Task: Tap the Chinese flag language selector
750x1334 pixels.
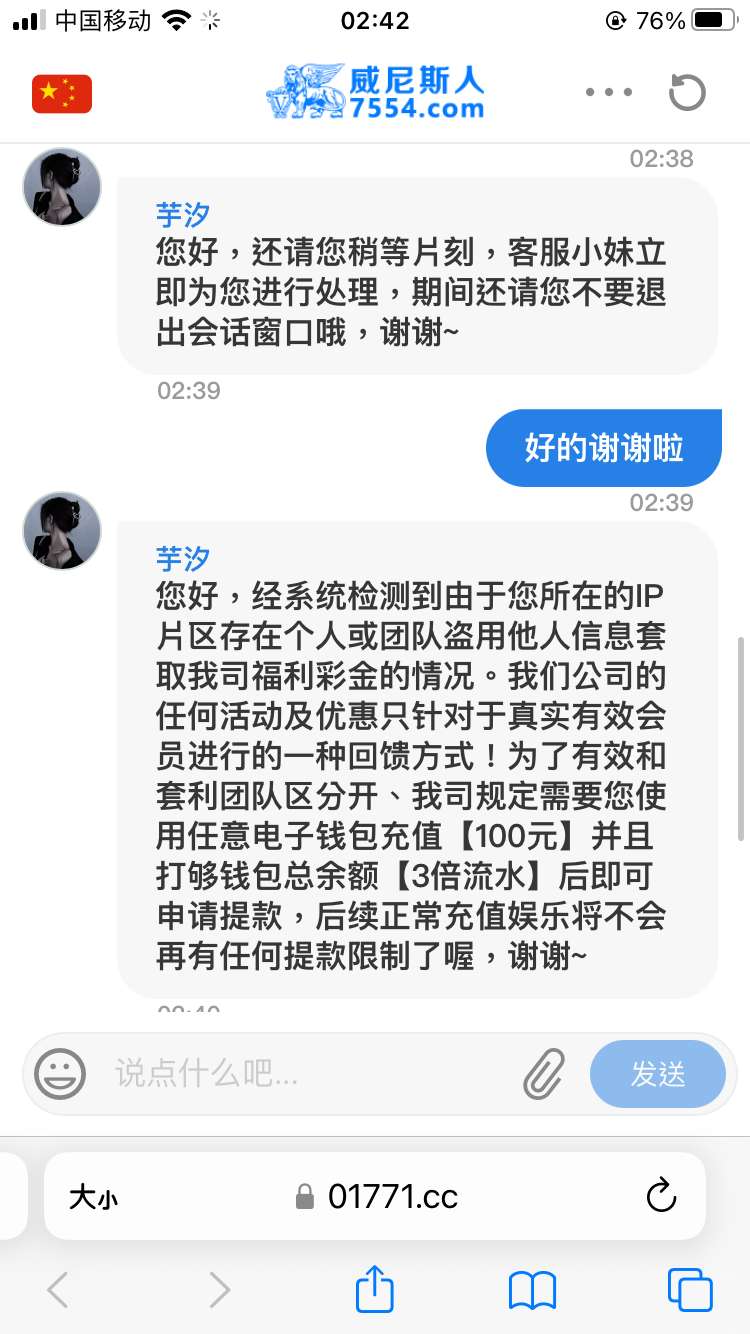Action: pos(62,93)
